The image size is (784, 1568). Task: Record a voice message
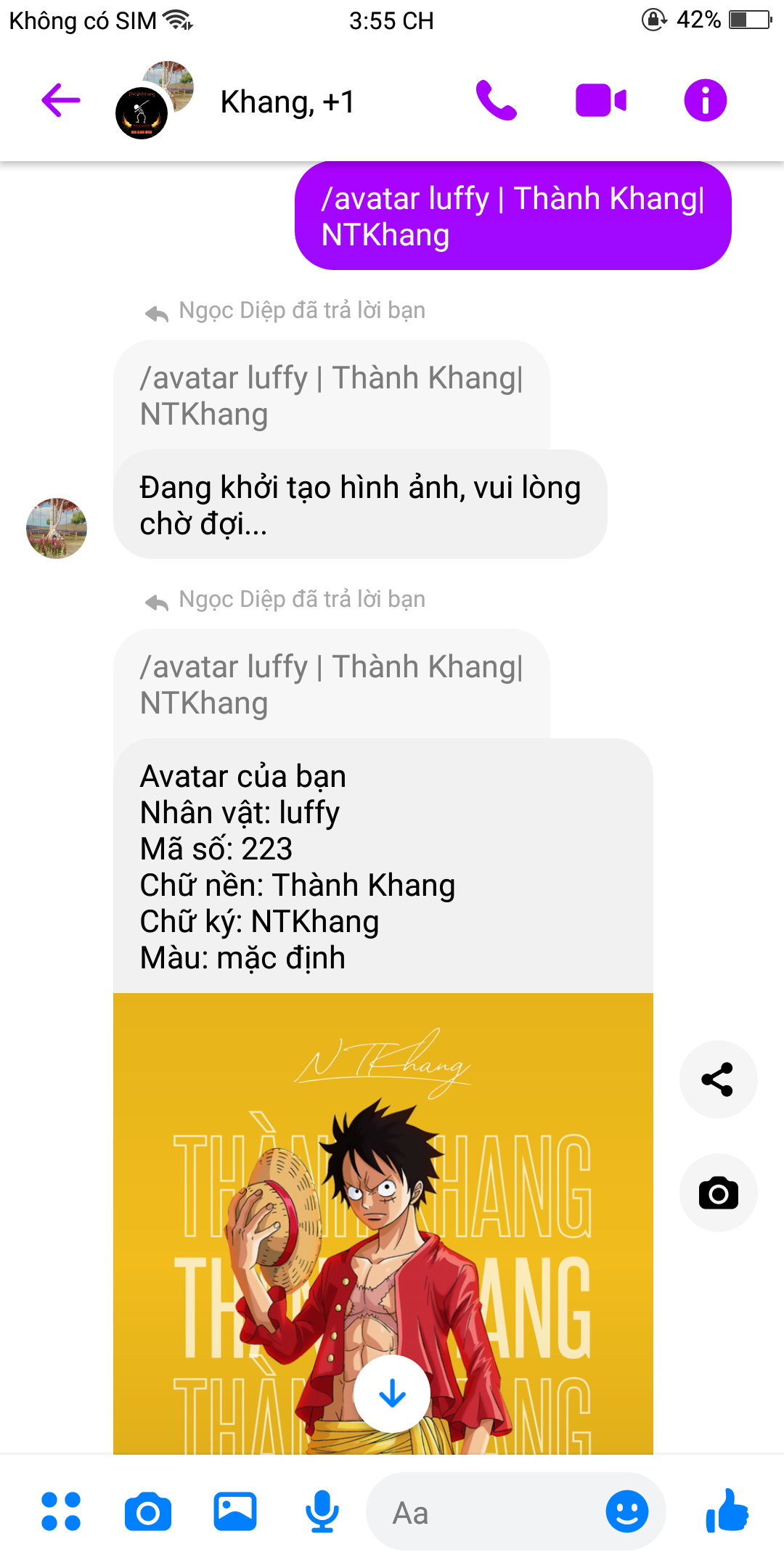coord(322,1512)
